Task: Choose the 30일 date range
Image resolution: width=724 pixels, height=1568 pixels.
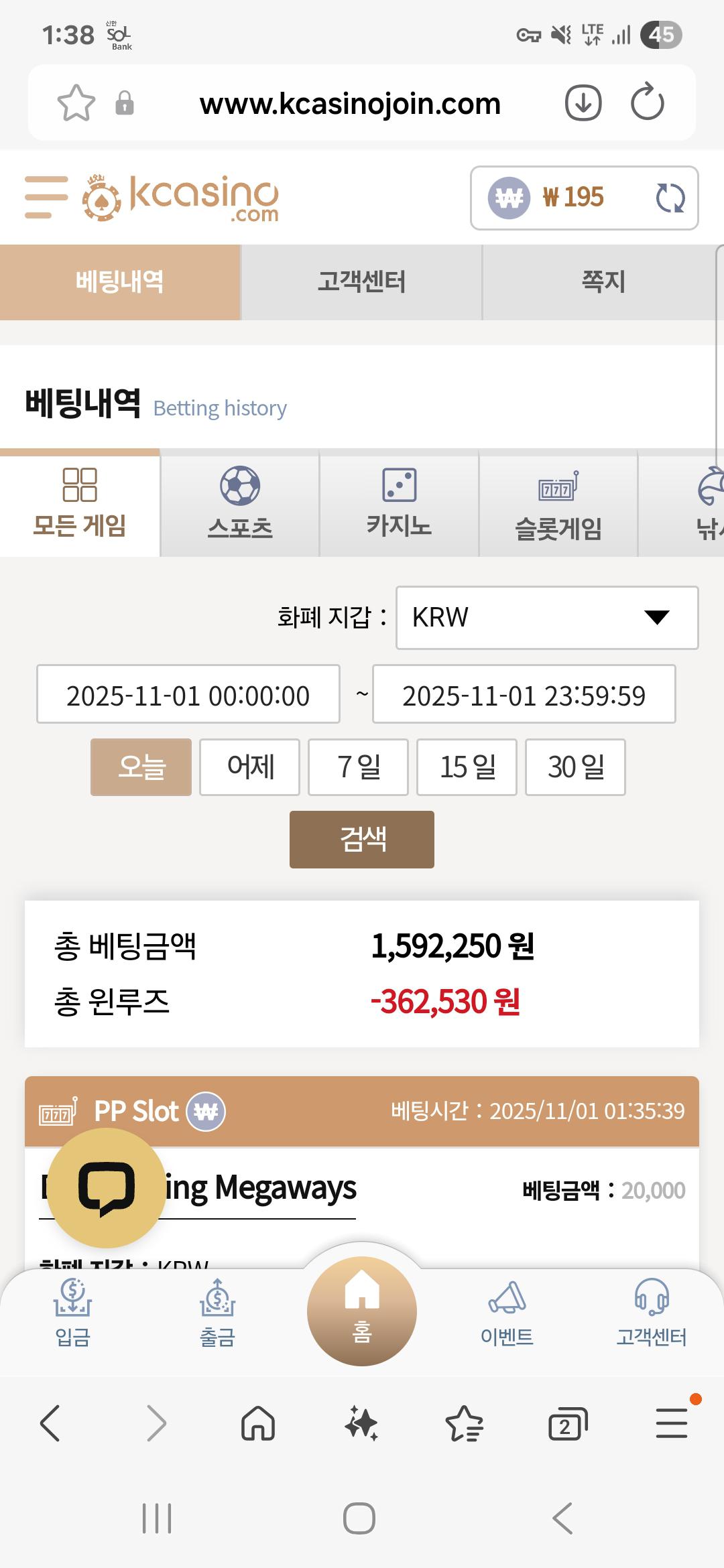Action: (575, 767)
